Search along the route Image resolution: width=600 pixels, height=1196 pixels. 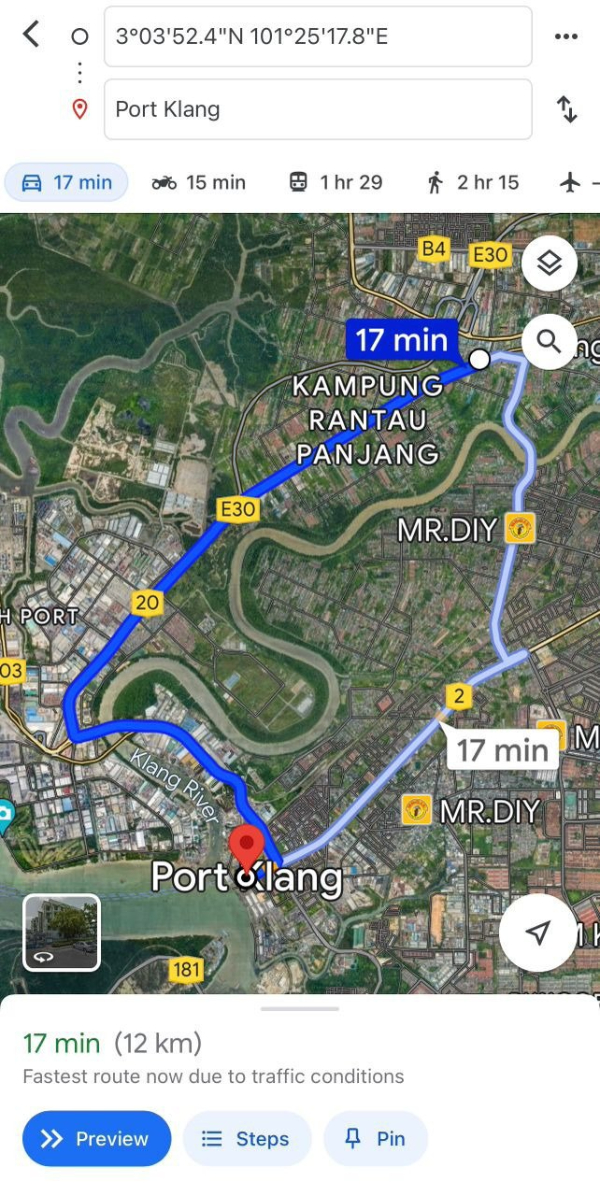pos(549,342)
